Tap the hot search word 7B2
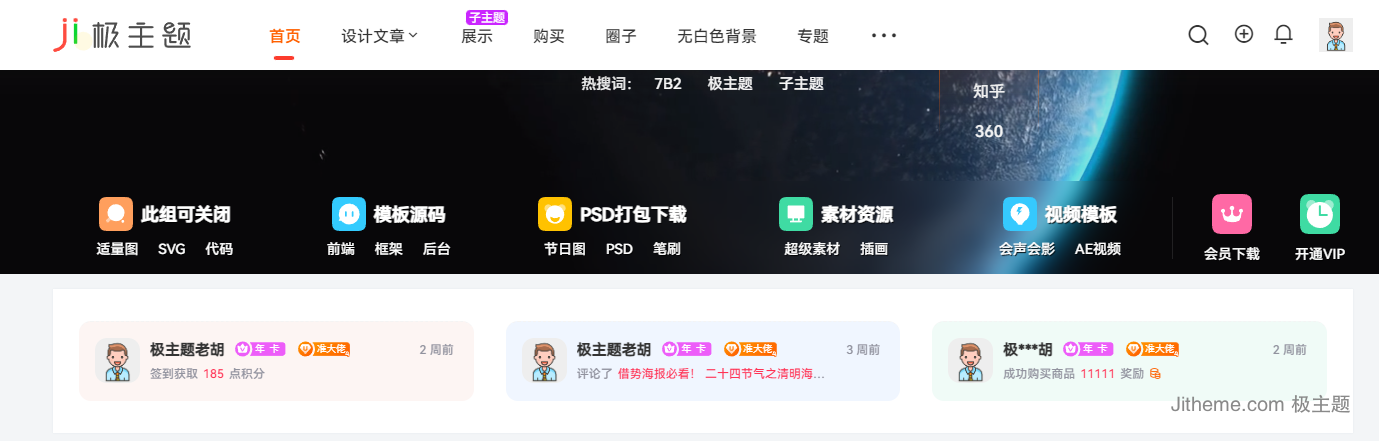Screen dimensions: 1379x441 [x=667, y=84]
